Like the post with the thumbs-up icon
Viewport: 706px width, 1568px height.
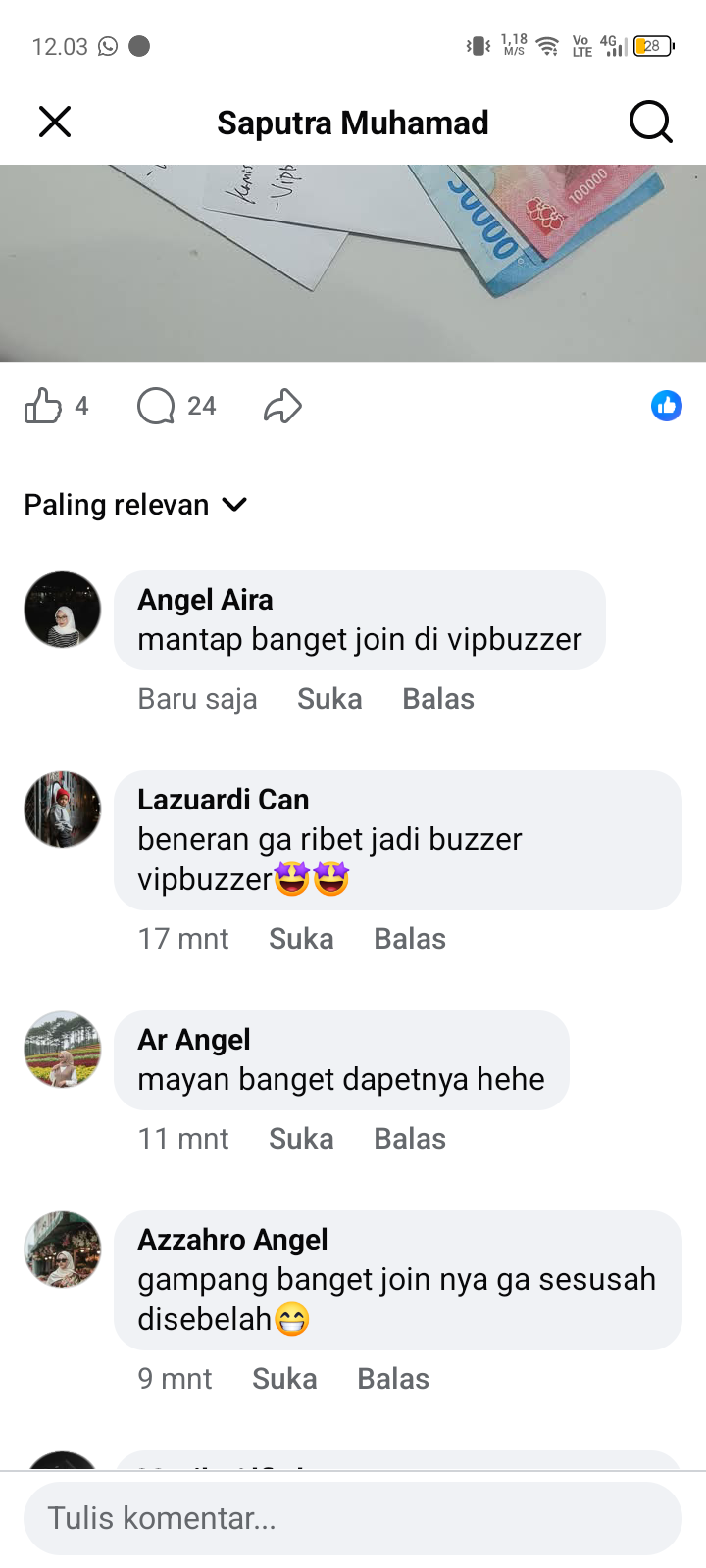click(x=43, y=406)
